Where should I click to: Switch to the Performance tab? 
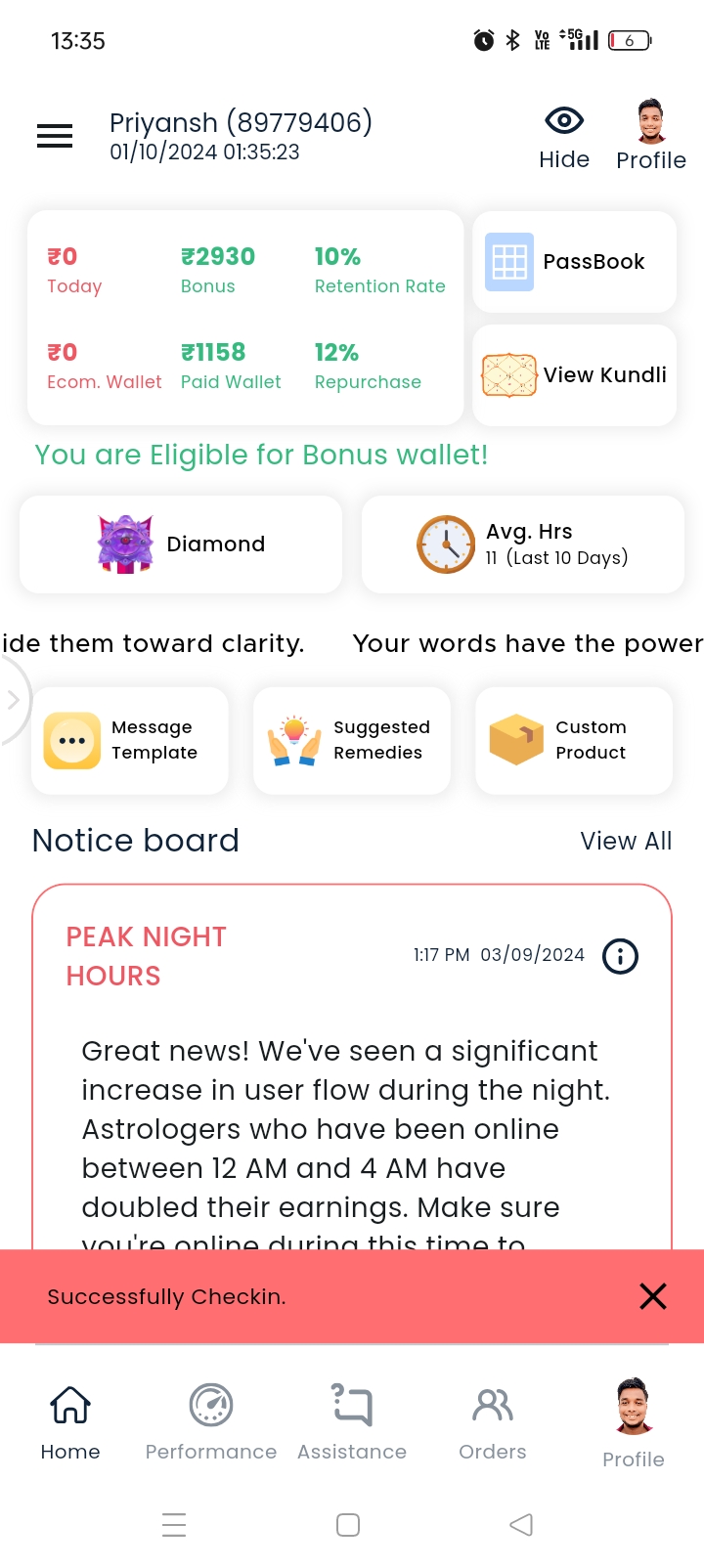211,1421
